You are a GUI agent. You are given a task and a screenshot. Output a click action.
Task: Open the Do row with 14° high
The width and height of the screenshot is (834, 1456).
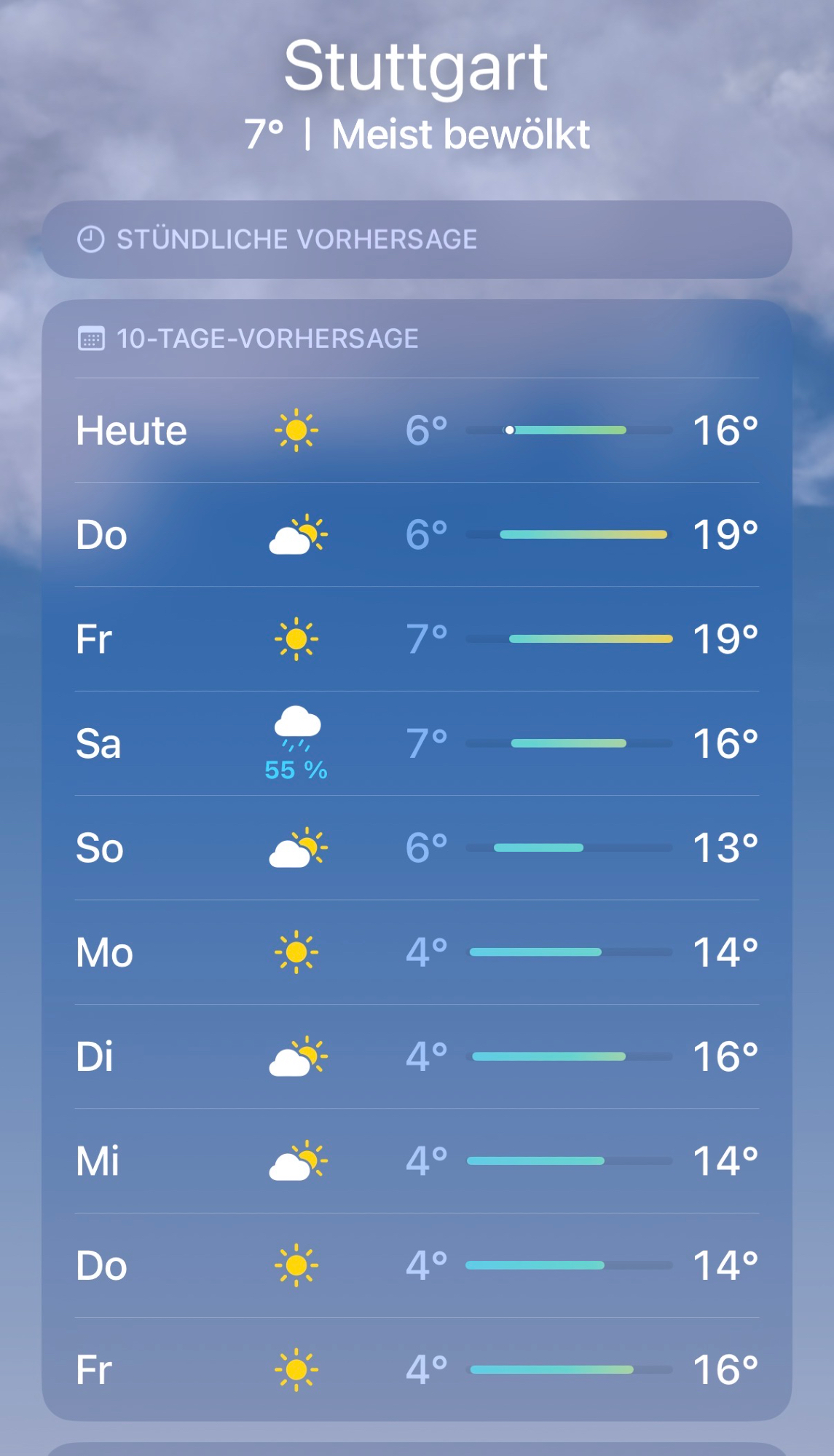(417, 1265)
